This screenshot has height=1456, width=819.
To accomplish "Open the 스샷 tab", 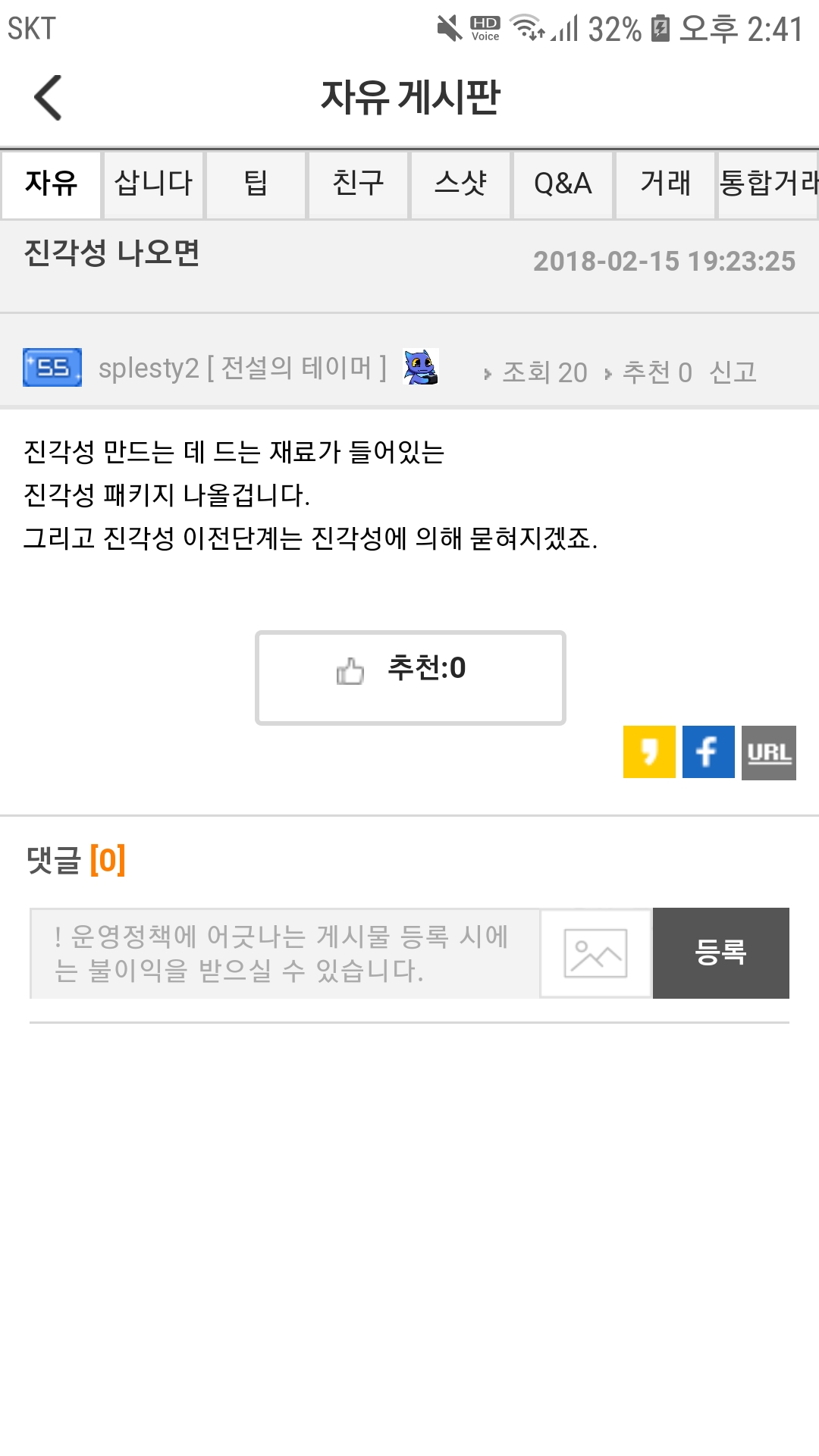I will (460, 184).
